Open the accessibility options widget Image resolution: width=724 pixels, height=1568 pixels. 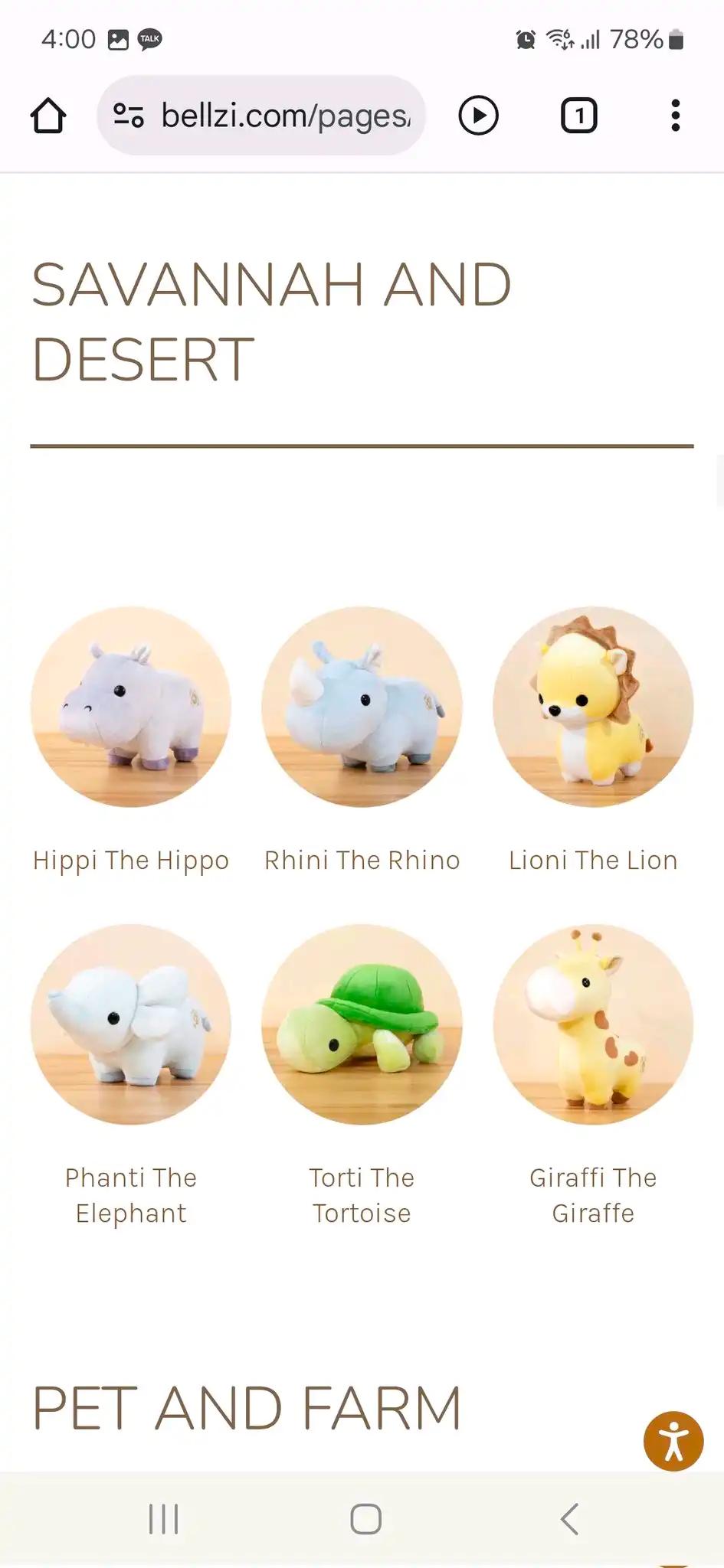click(673, 1442)
